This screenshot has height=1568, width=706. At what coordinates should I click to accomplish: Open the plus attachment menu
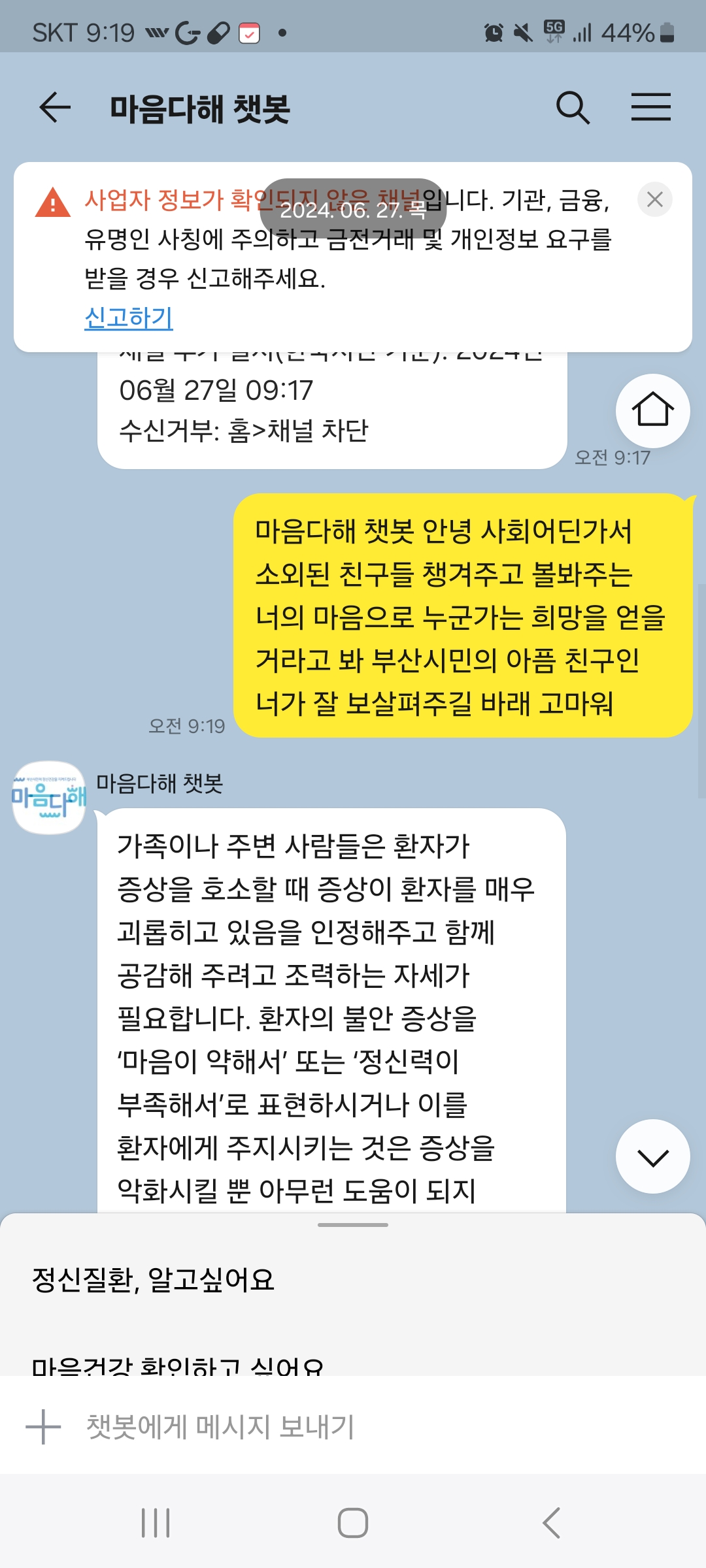43,1427
